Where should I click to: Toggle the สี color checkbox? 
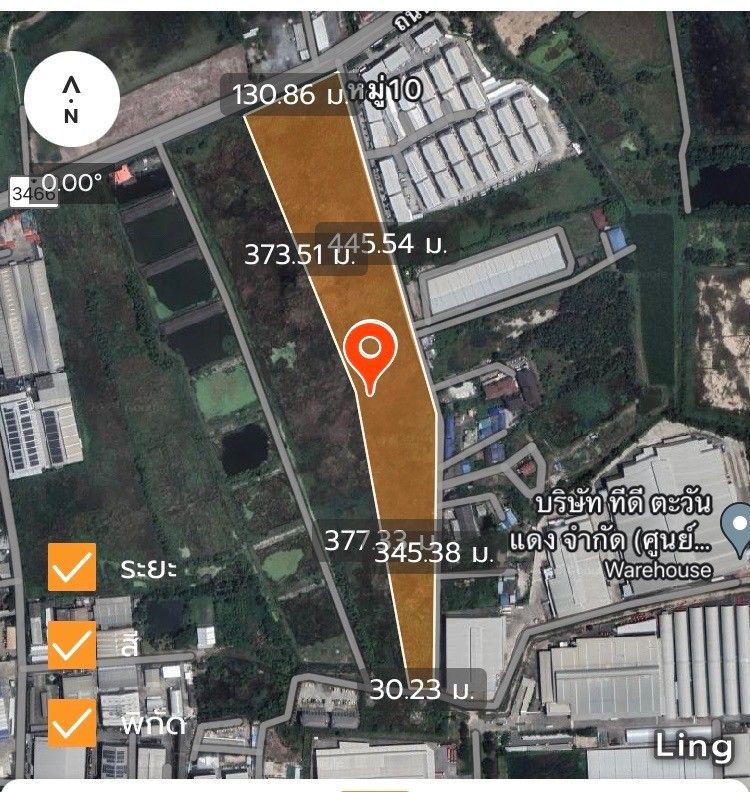[72, 645]
